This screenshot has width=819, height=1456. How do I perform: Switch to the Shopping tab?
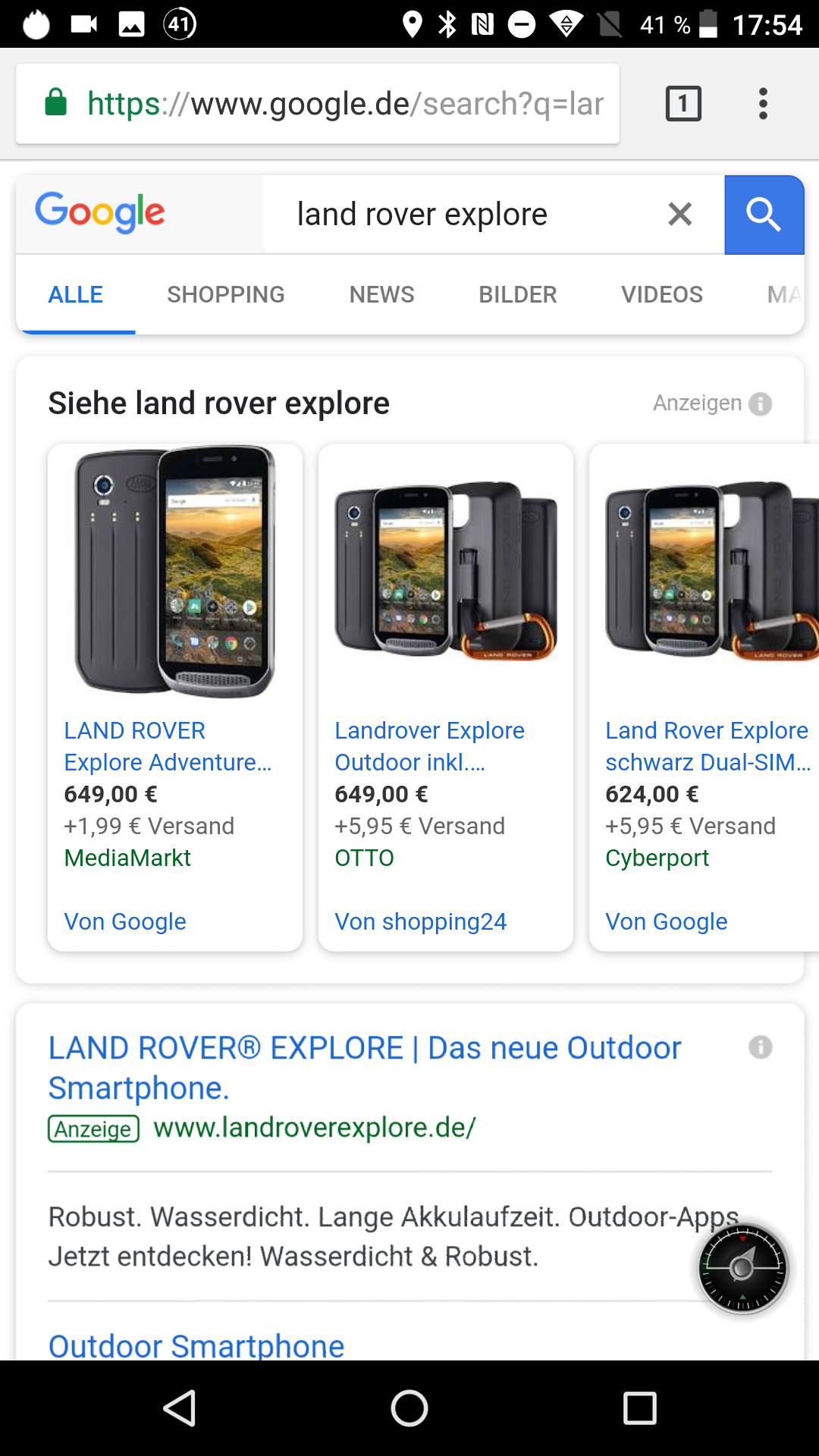tap(225, 294)
